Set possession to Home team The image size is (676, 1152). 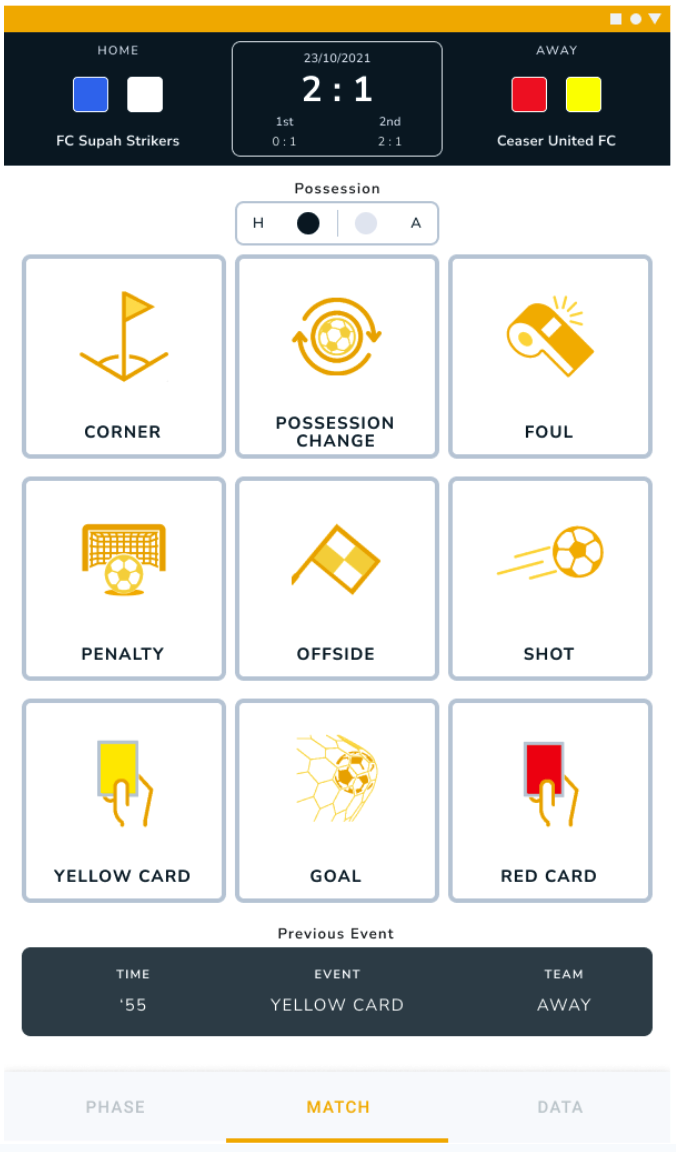307,224
